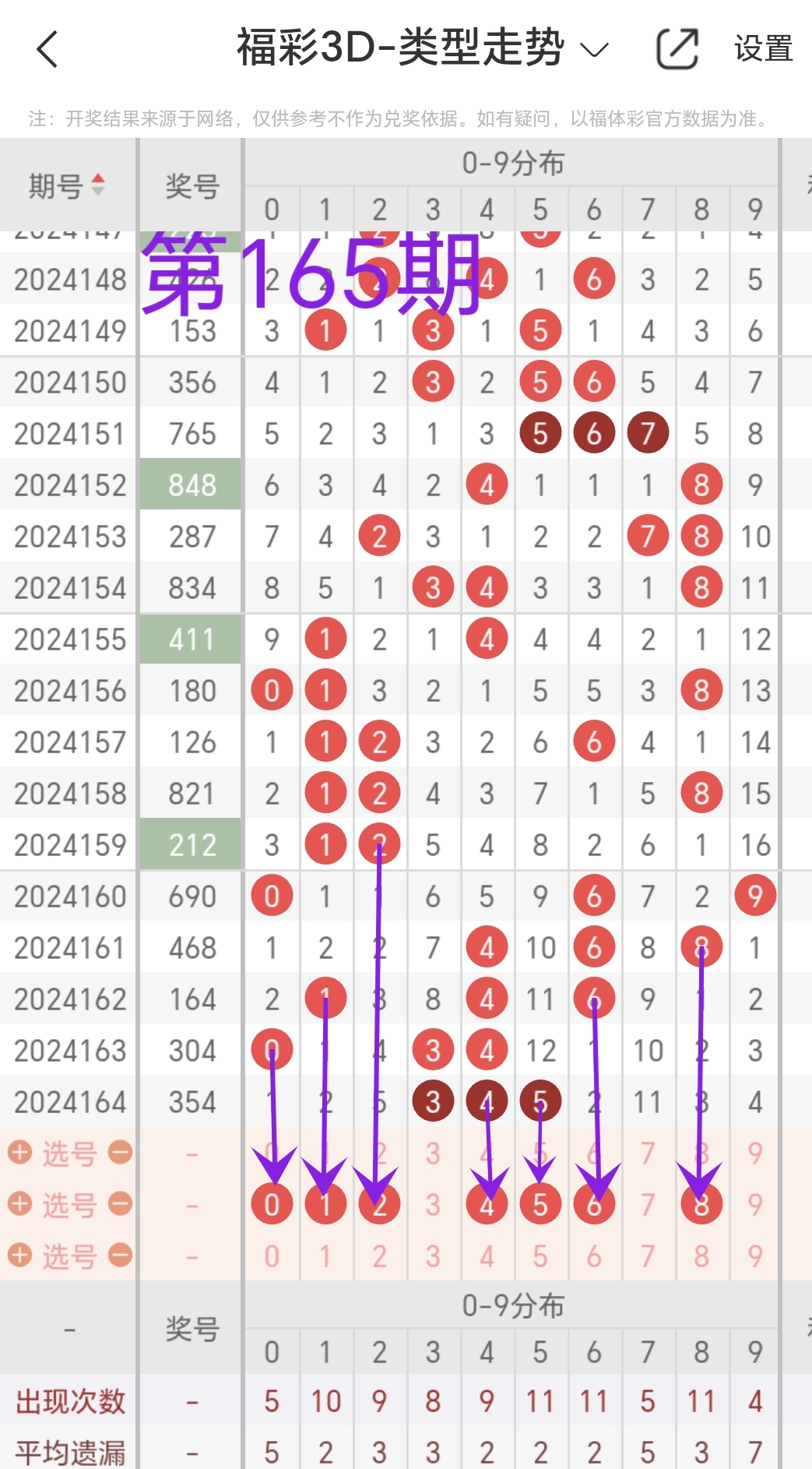The width and height of the screenshot is (812, 1469).
Task: Click the plus icon on the third 选号 row
Action: [x=20, y=1254]
